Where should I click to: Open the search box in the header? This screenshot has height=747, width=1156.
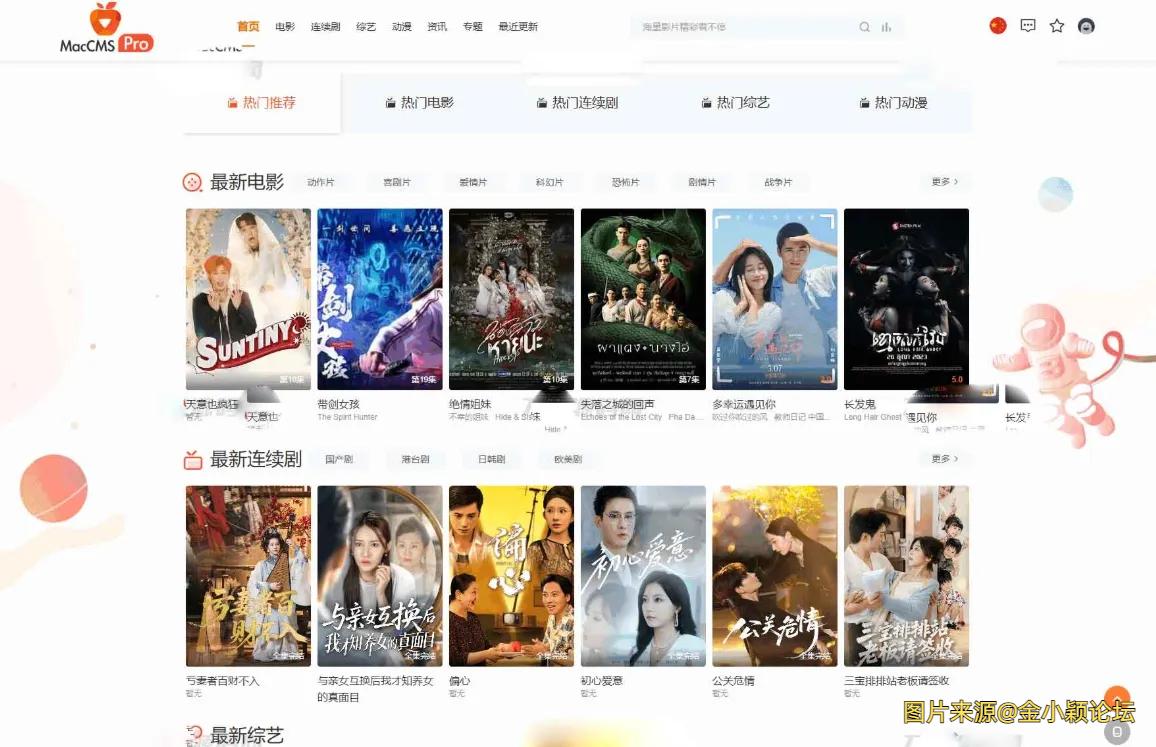(740, 27)
